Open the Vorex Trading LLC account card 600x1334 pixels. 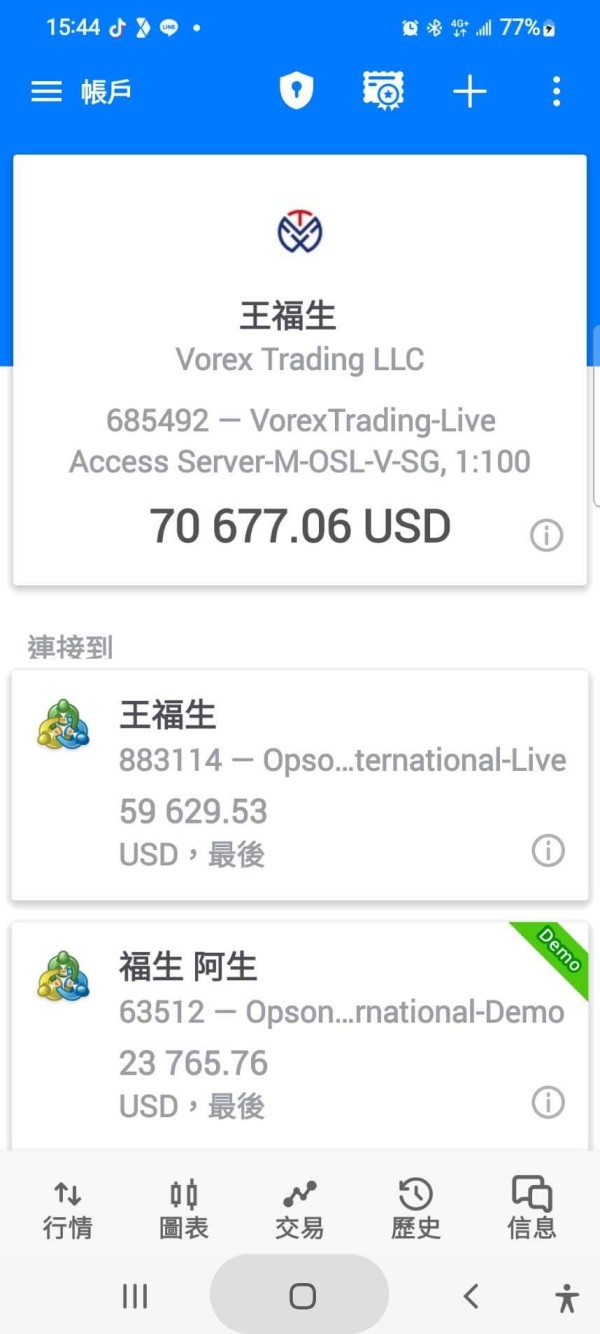click(299, 370)
